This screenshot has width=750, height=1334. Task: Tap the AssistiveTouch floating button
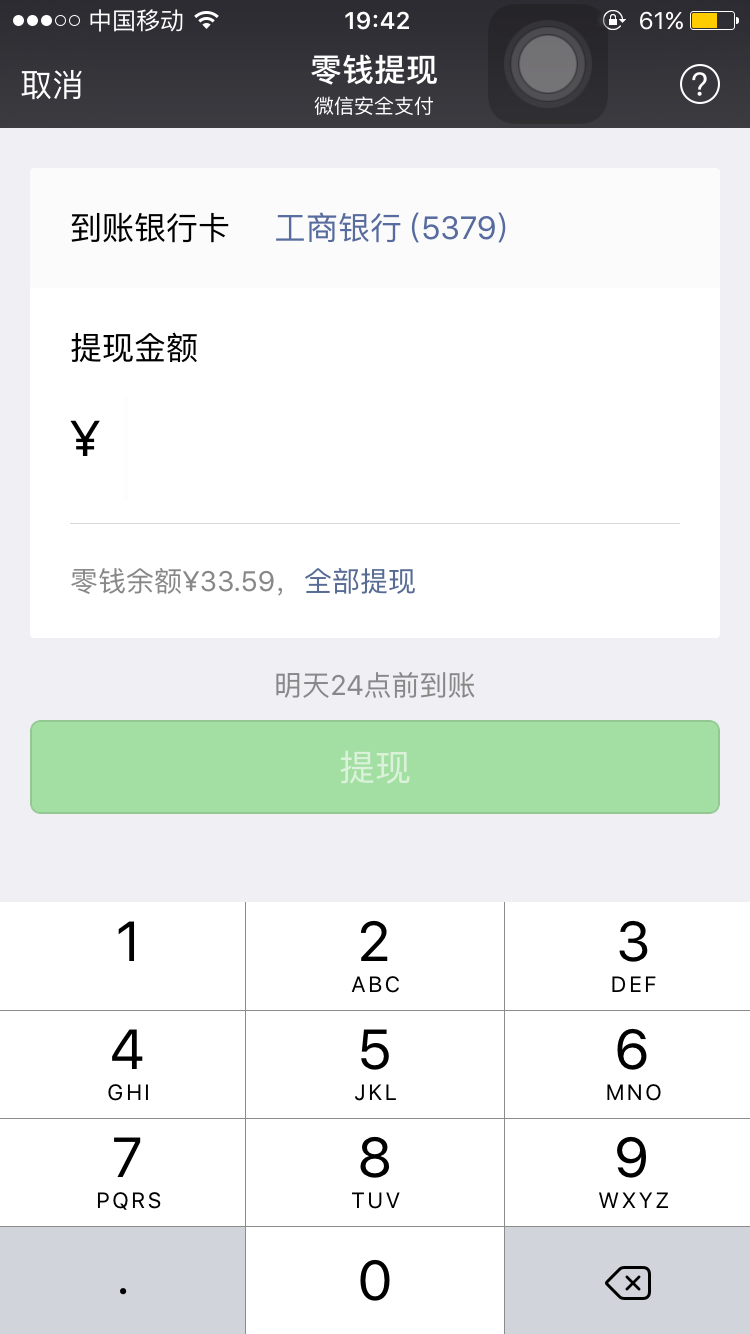click(548, 64)
